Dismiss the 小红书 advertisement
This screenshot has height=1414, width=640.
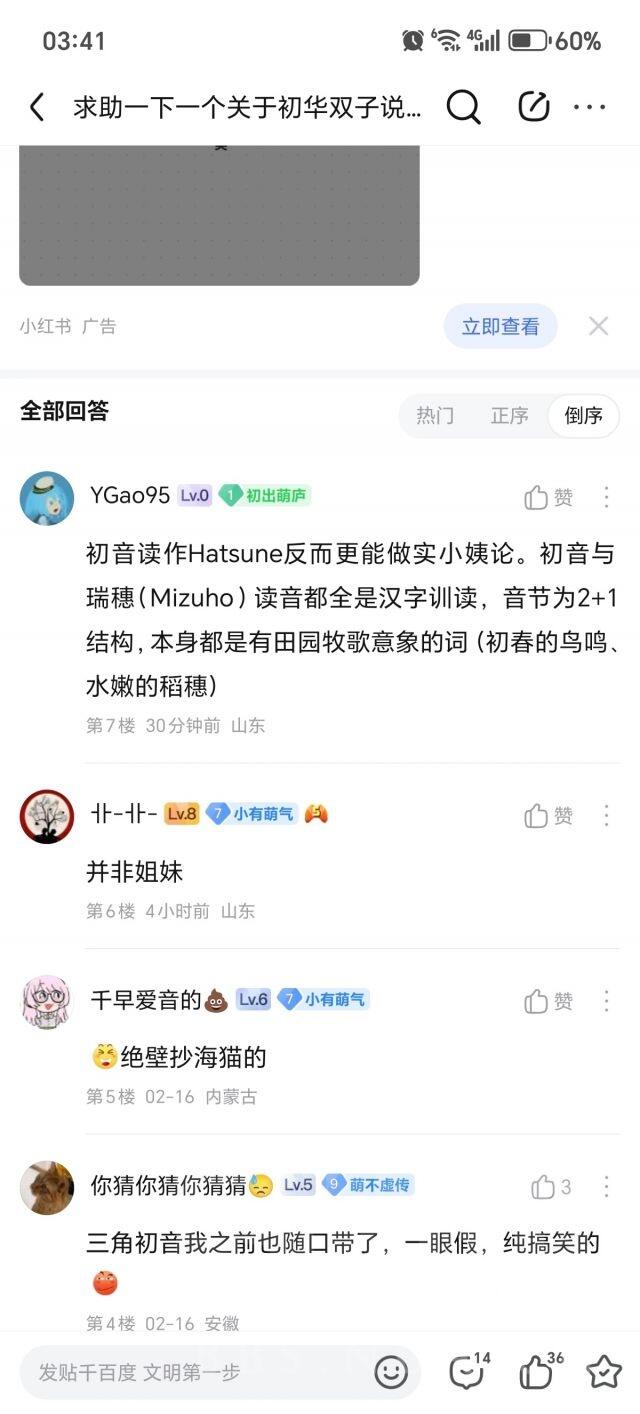(598, 326)
